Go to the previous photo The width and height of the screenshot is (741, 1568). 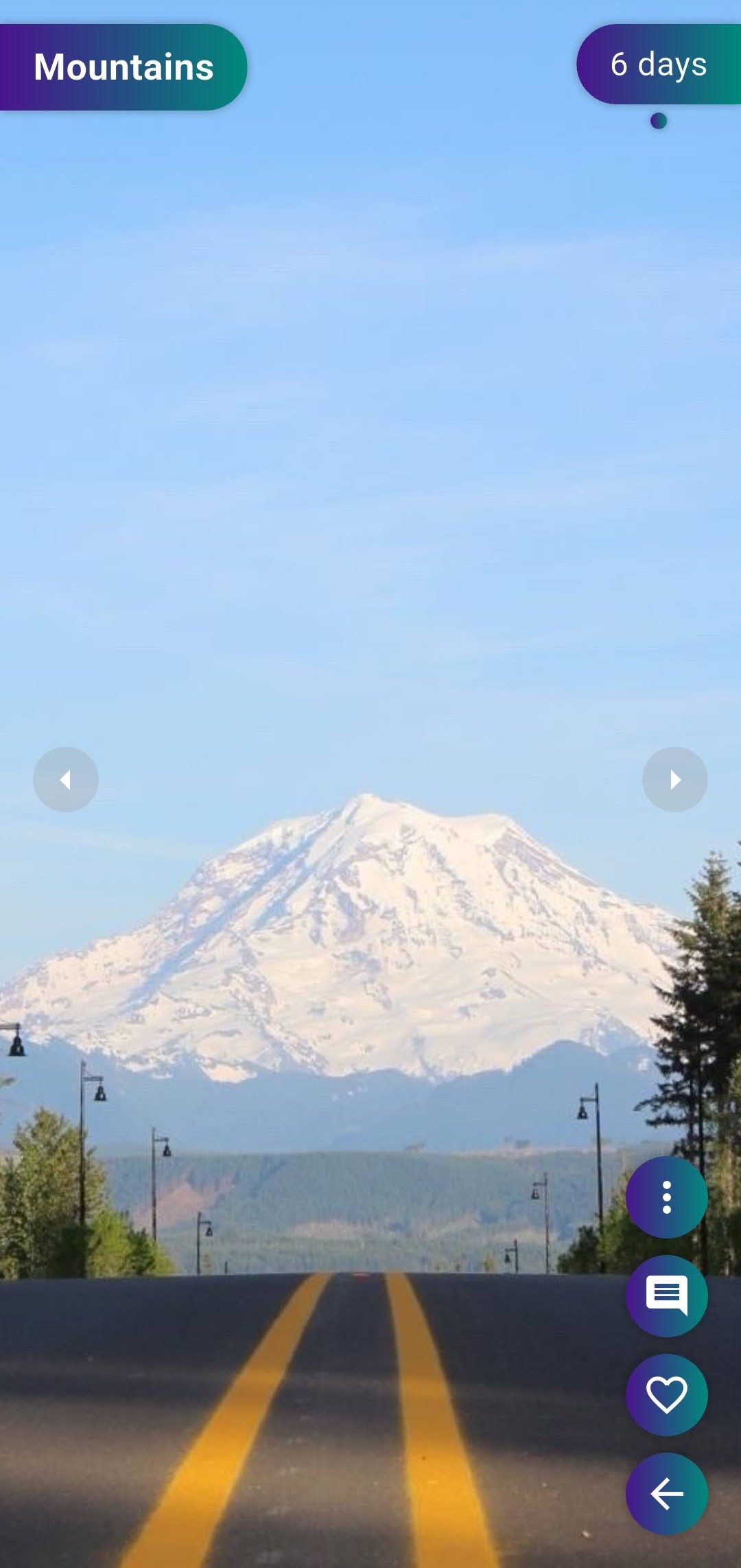66,779
